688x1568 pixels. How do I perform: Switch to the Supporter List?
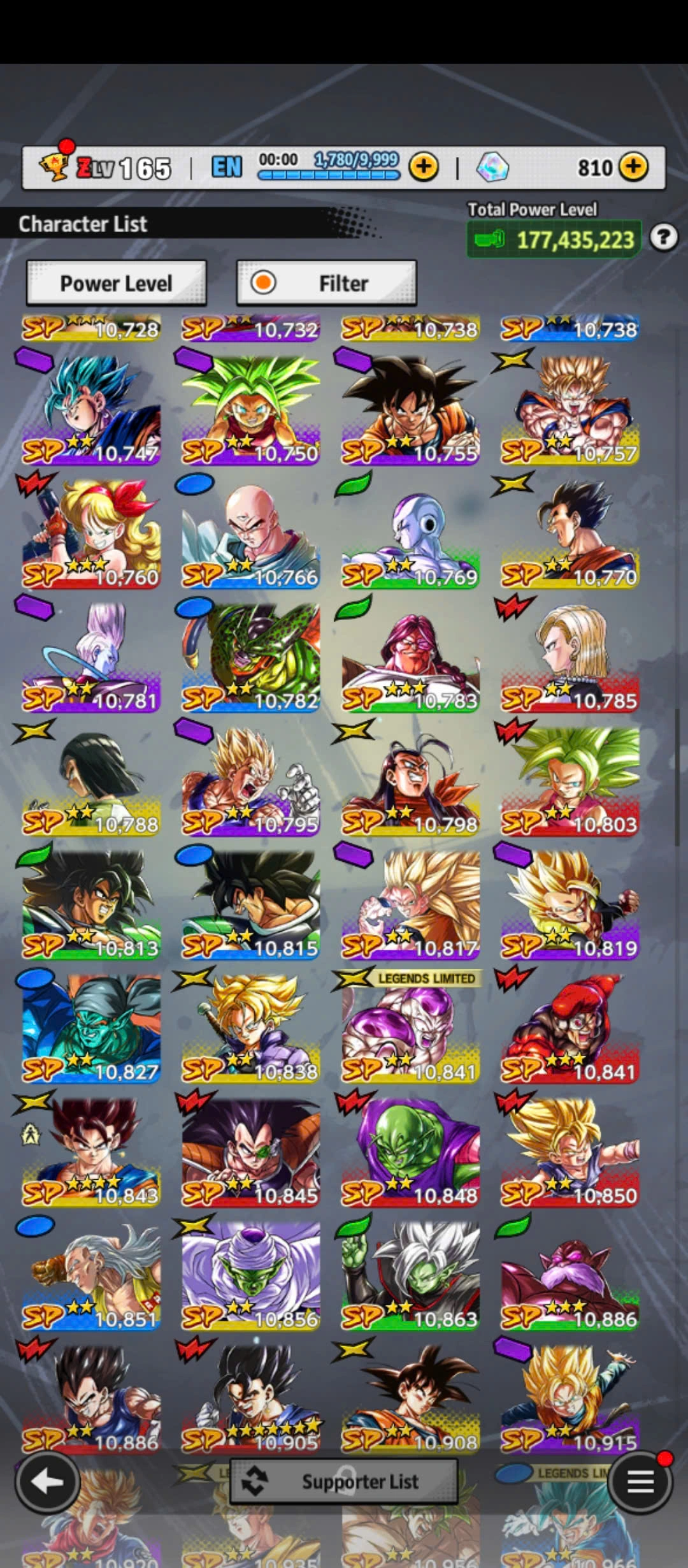coord(344,1481)
